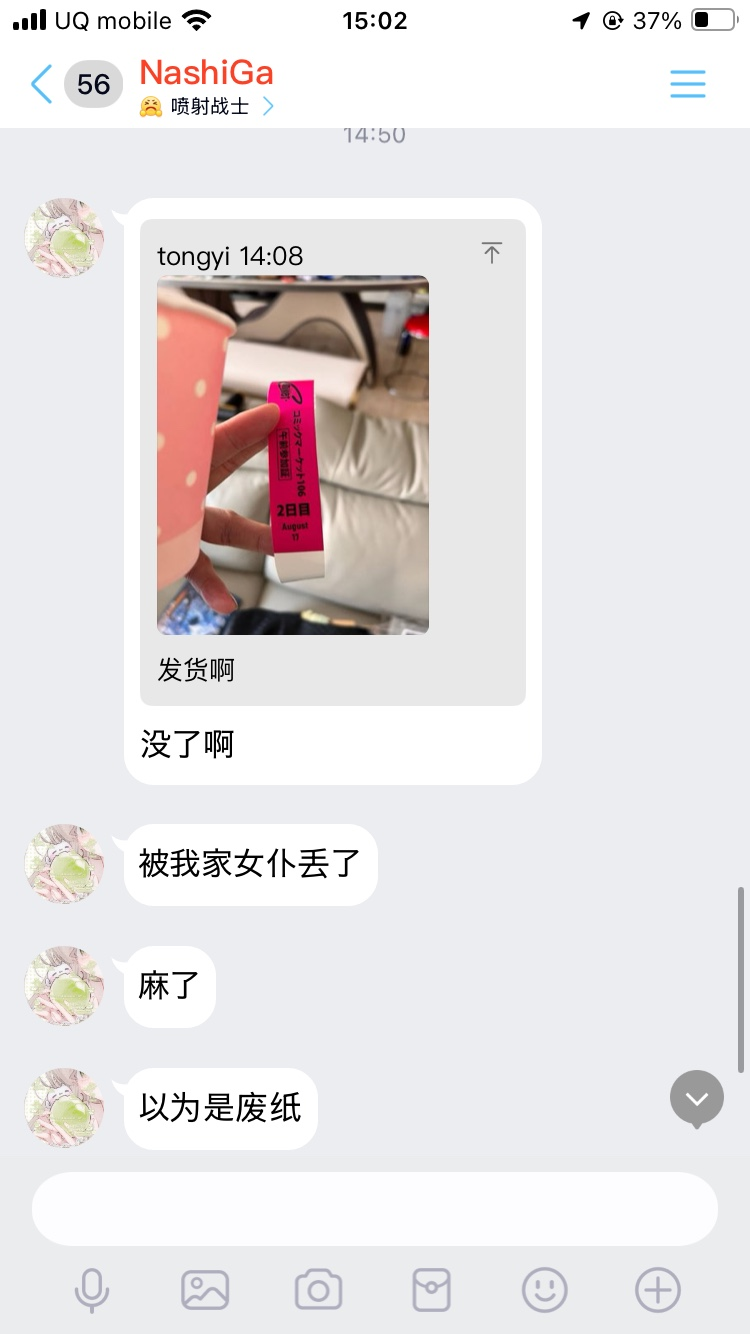
Task: Tap the message text input field
Action: pos(375,1208)
